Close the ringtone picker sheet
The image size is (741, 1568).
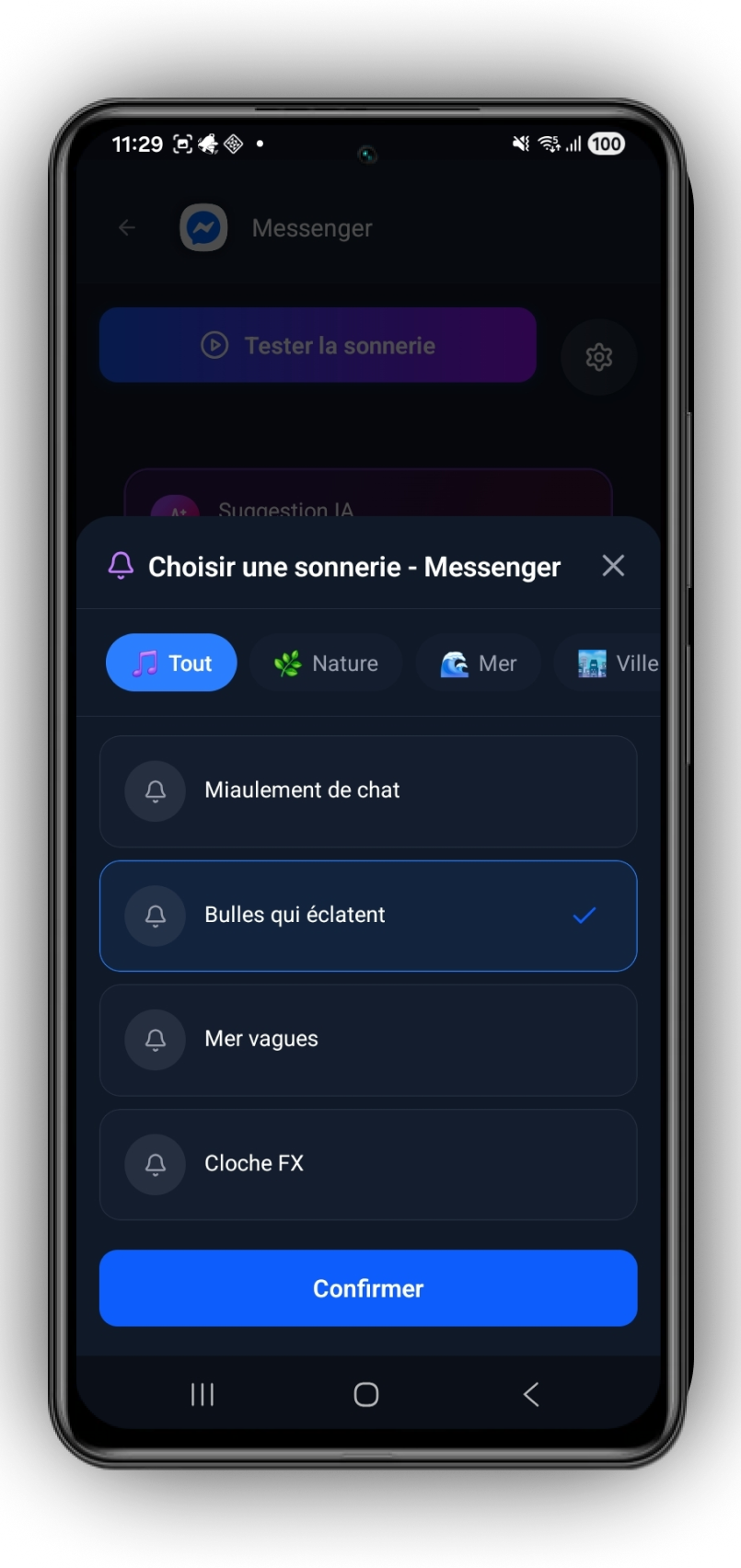point(613,566)
